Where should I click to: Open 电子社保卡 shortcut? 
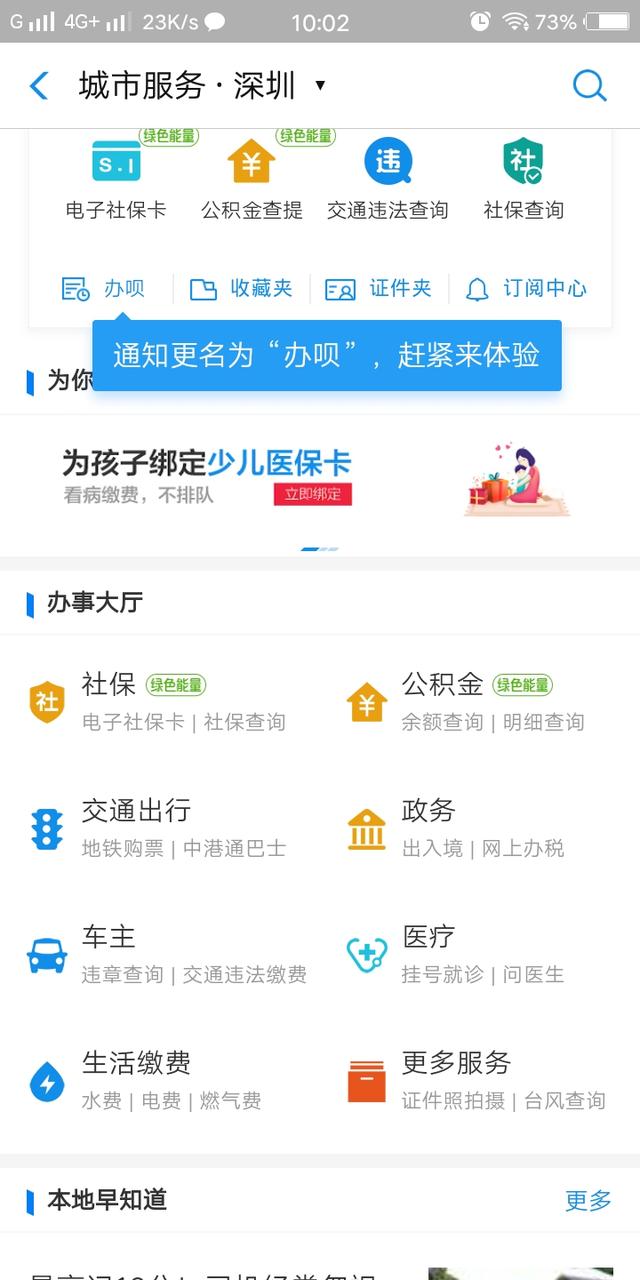point(116,180)
